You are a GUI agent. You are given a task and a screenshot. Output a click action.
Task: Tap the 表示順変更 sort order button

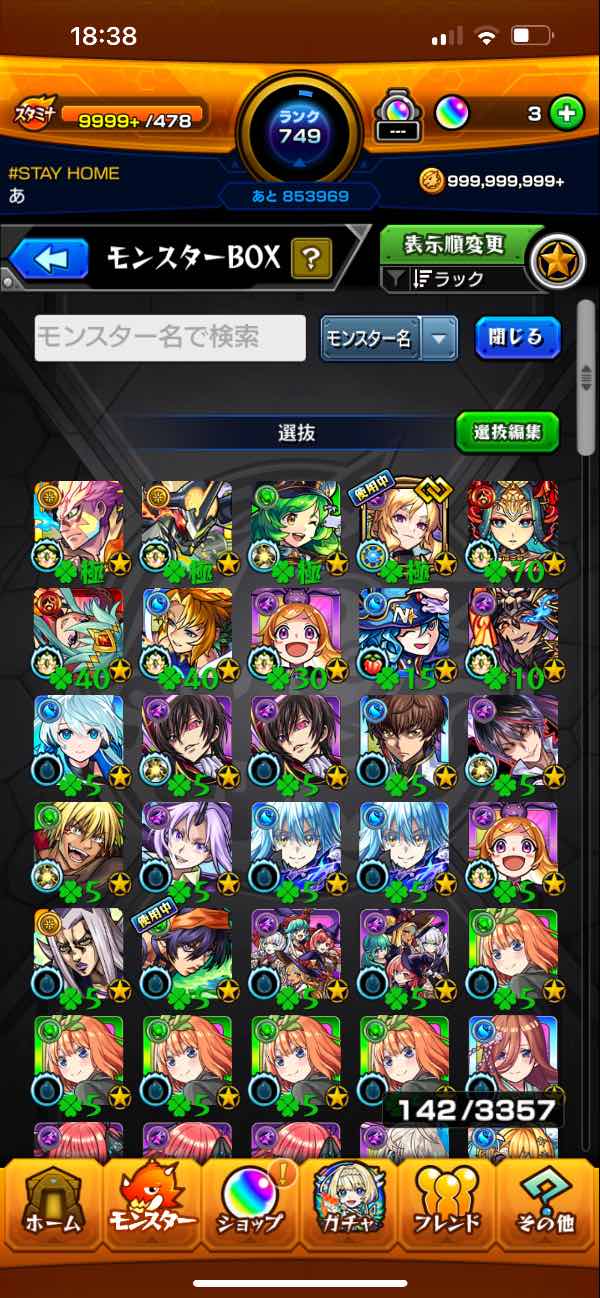454,245
